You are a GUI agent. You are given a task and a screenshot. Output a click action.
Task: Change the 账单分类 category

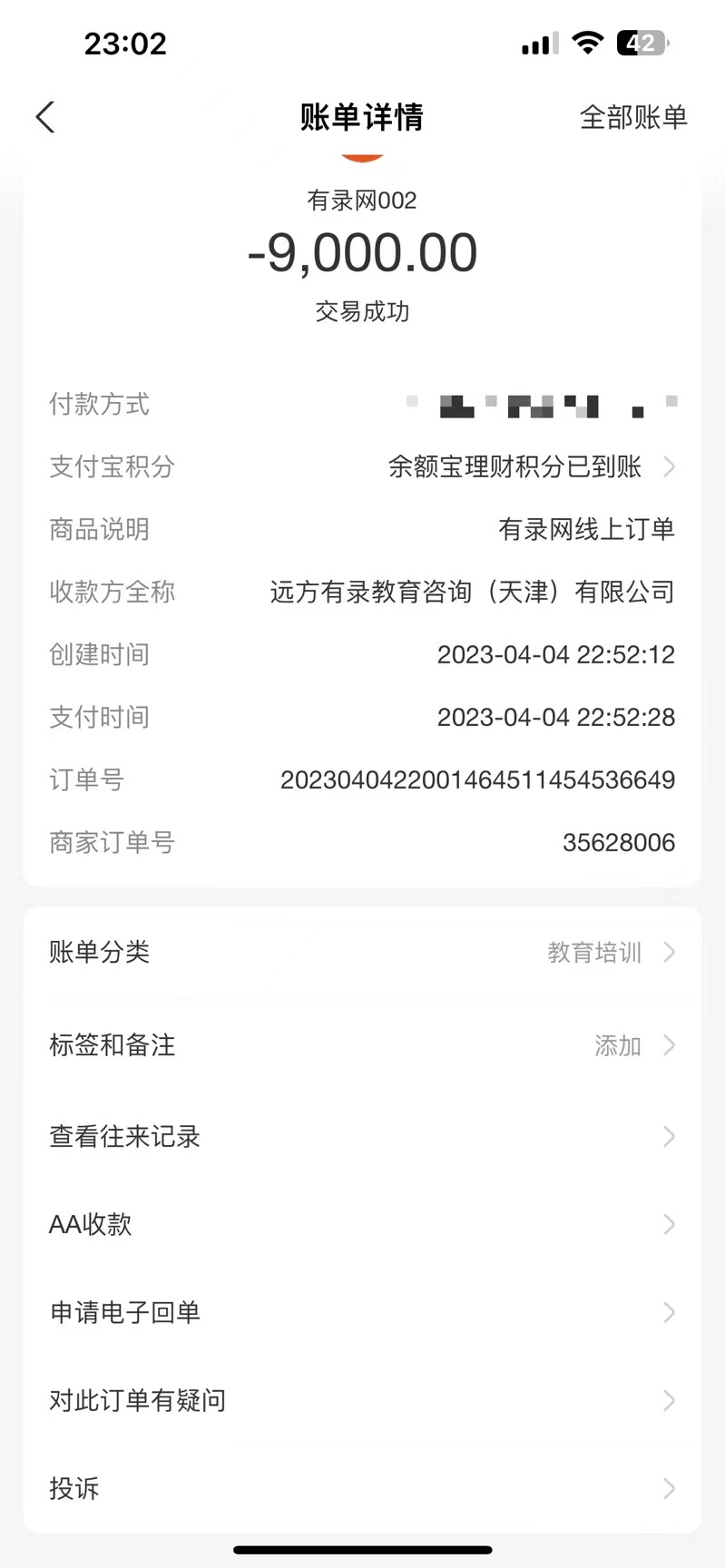(x=363, y=952)
